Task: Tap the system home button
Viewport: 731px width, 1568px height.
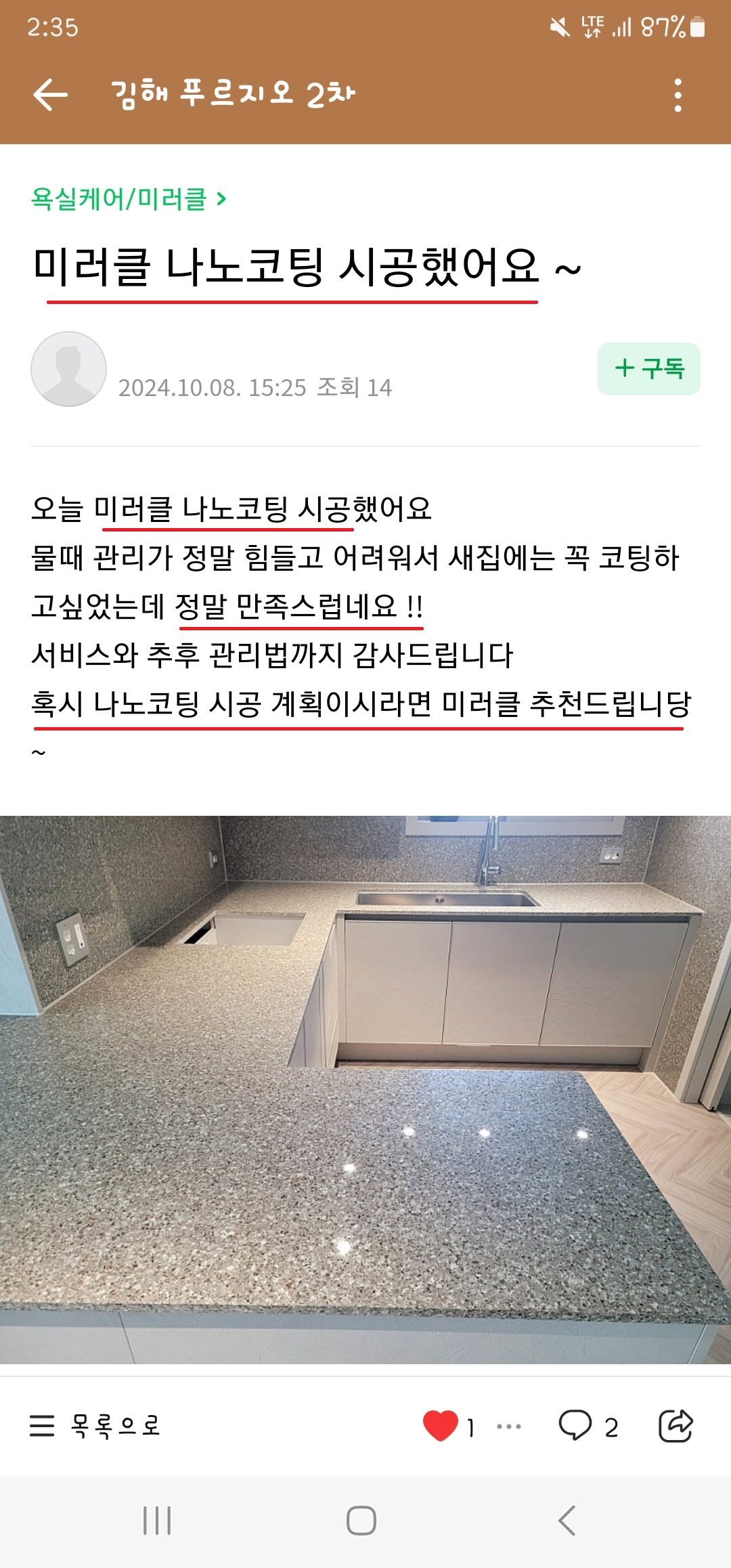Action: [361, 1521]
